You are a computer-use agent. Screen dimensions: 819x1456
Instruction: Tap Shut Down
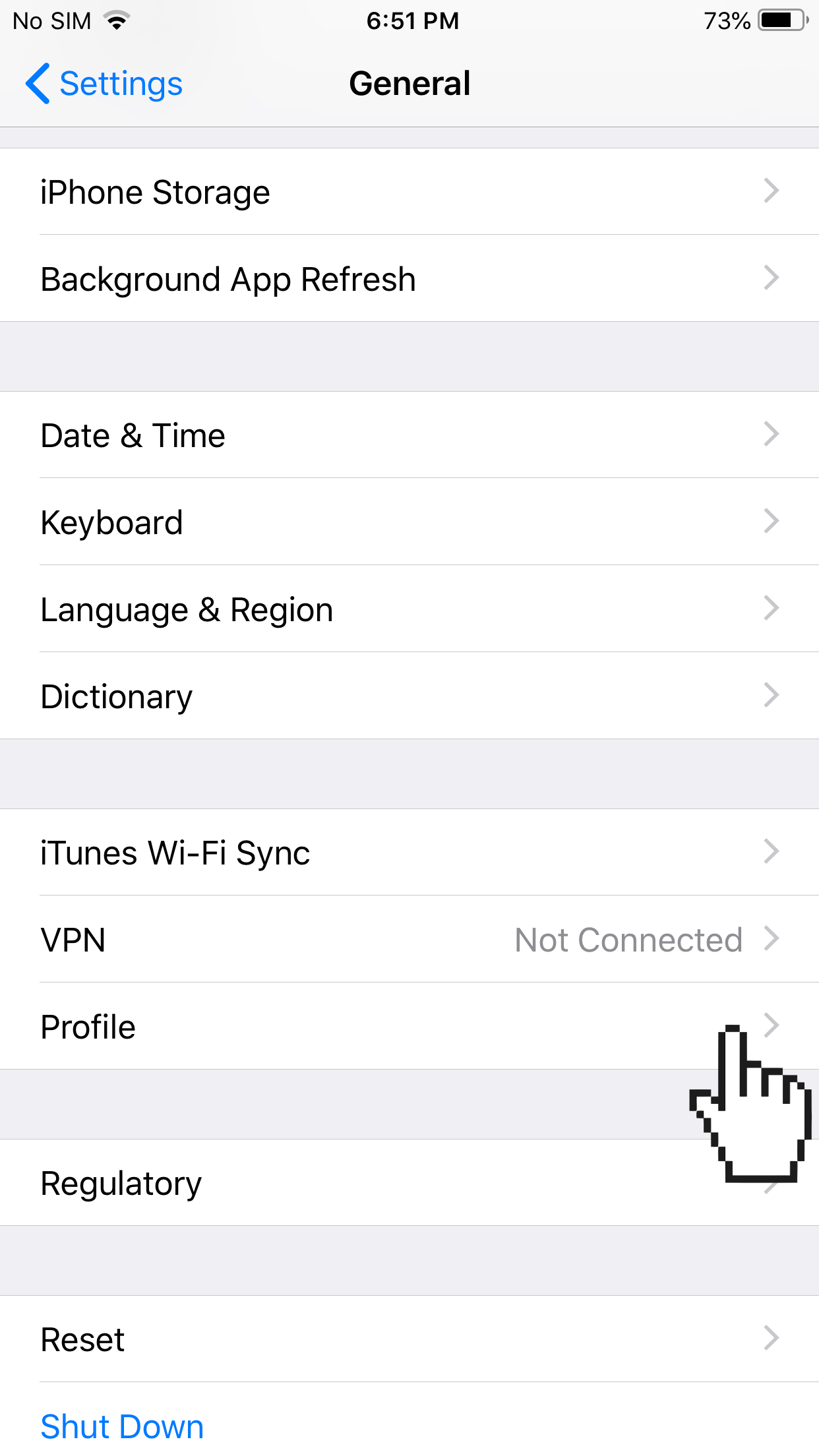pyautogui.click(x=123, y=1426)
